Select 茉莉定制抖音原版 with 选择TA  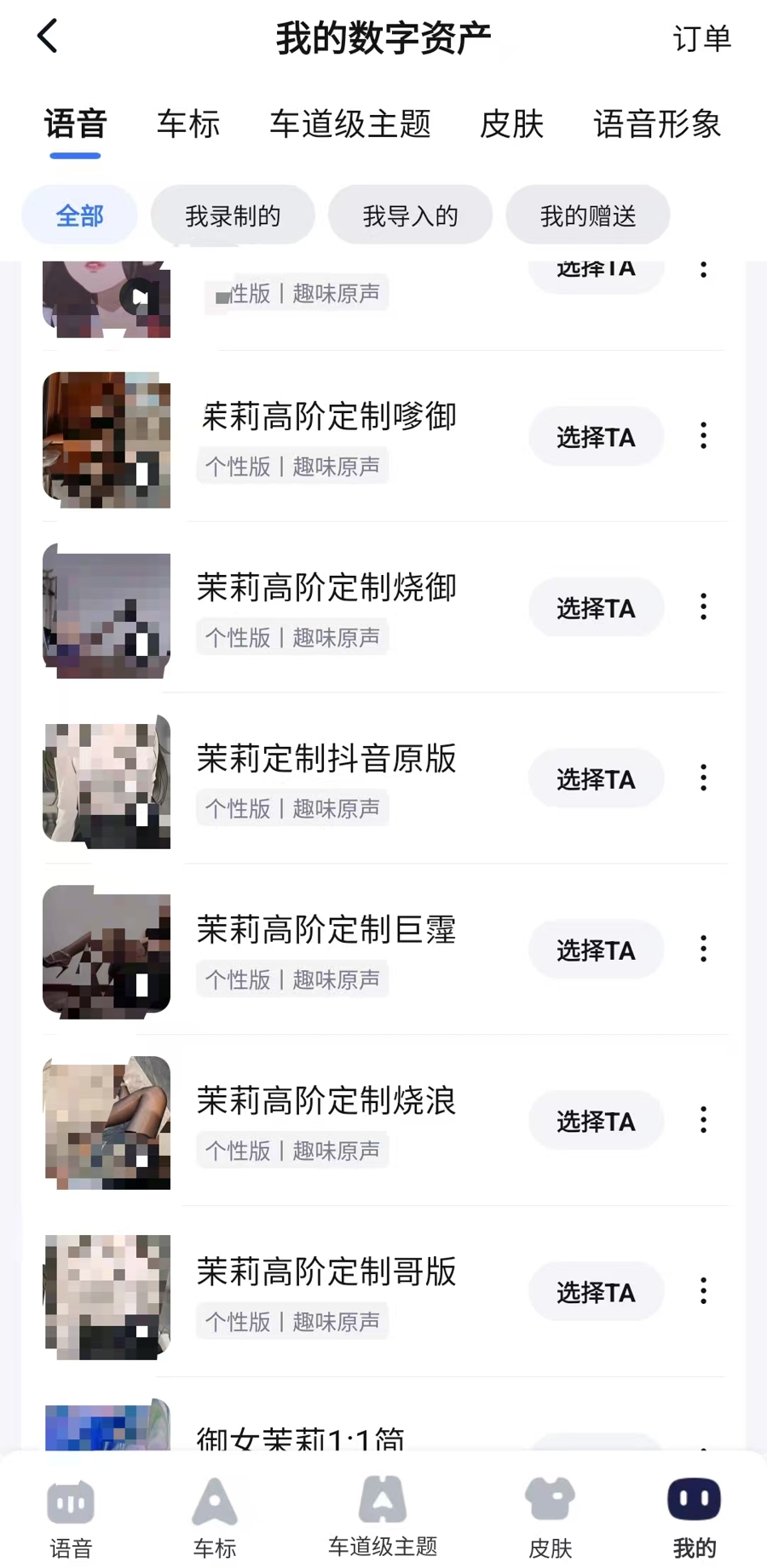click(x=596, y=779)
